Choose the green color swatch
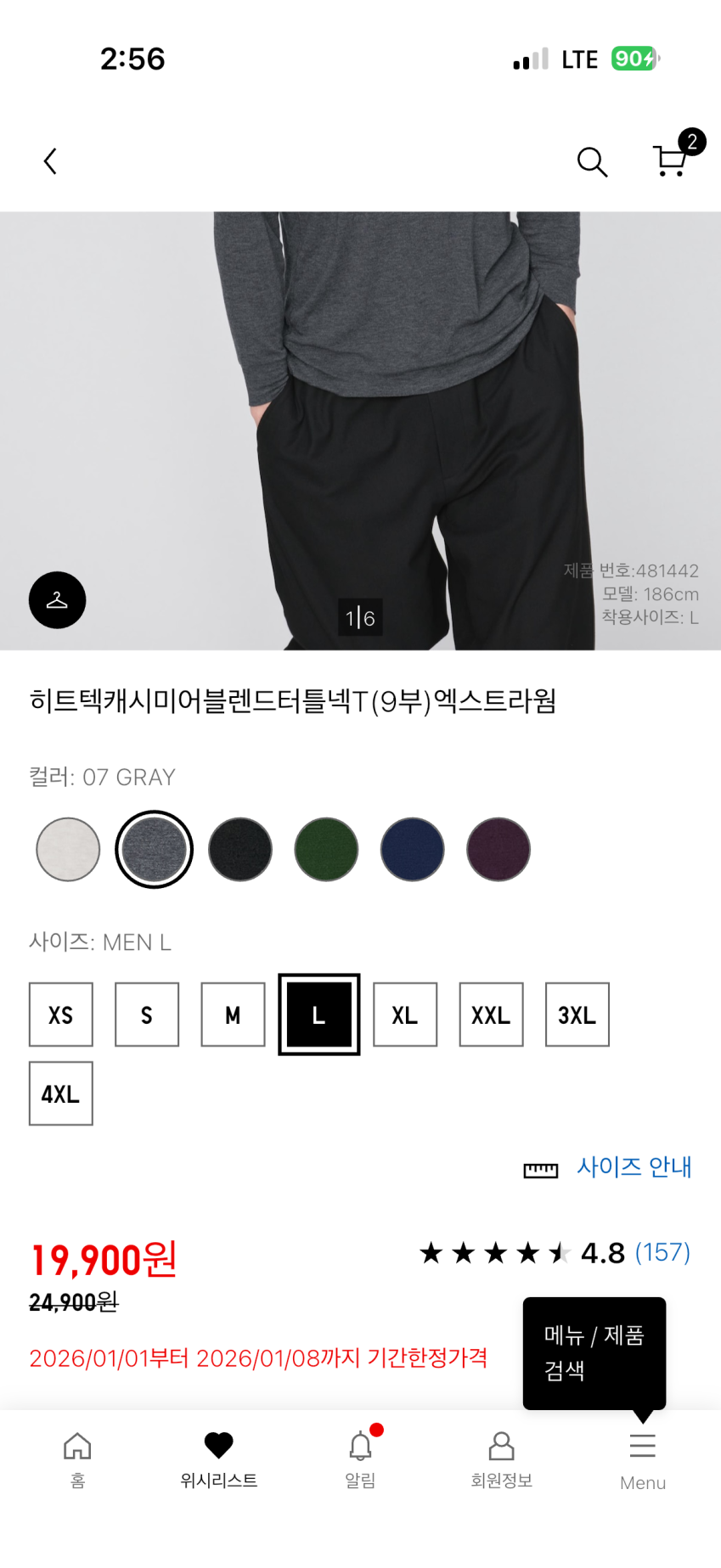The width and height of the screenshot is (721, 1568). [x=326, y=849]
